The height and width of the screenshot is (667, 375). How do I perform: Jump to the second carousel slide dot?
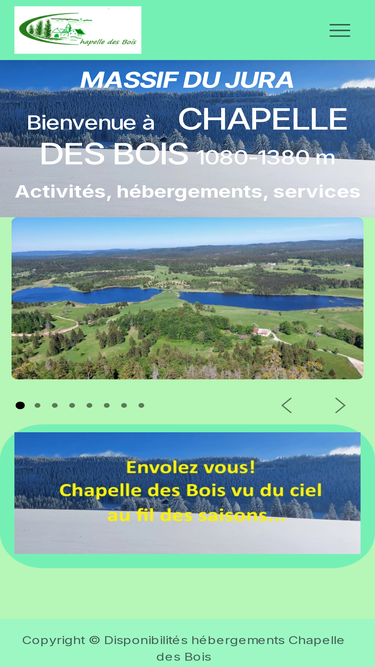(37, 405)
